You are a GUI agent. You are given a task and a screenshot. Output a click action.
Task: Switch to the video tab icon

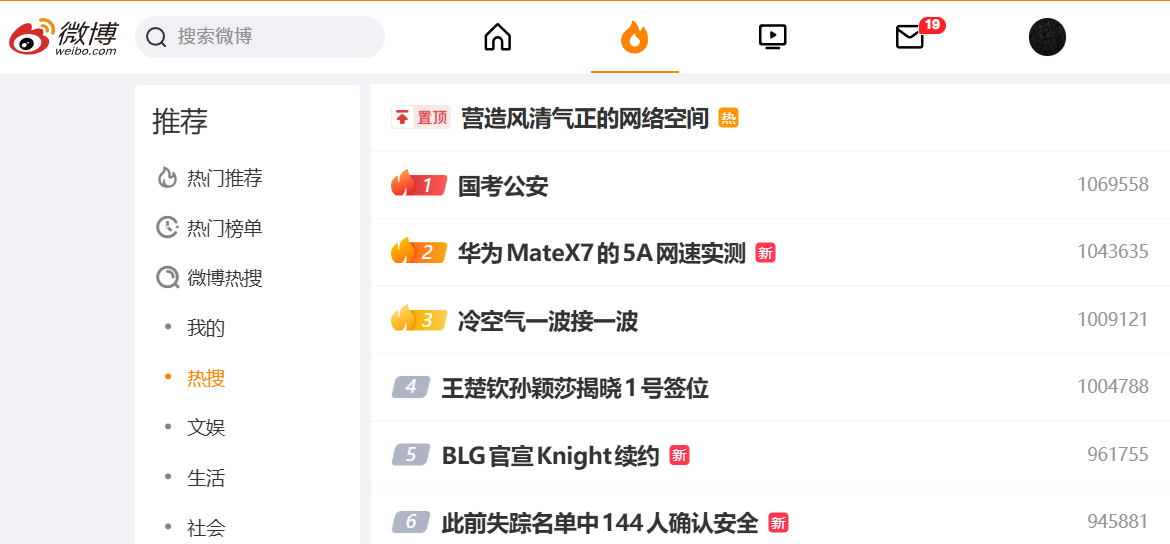coord(772,37)
